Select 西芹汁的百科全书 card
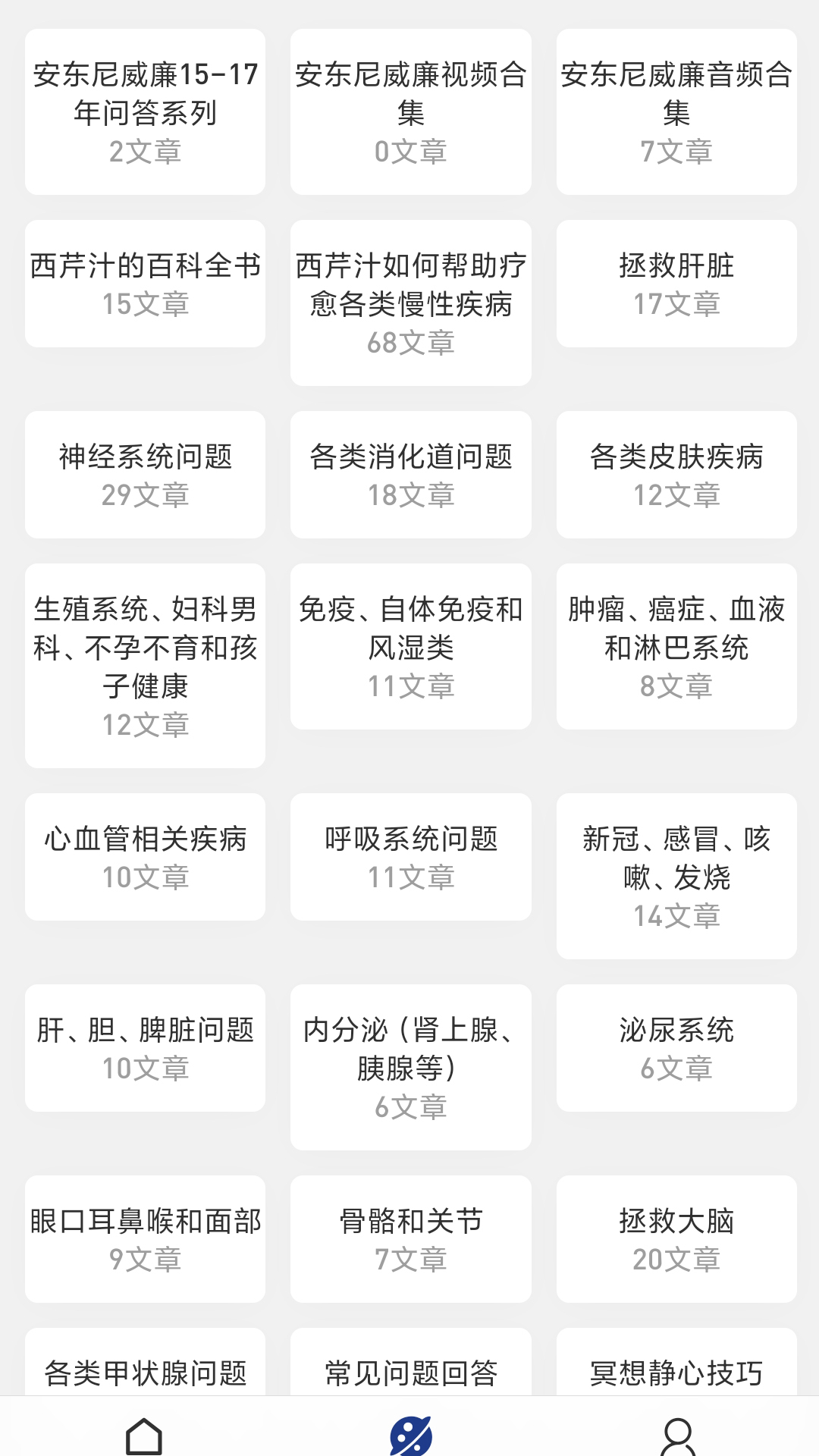 (145, 284)
